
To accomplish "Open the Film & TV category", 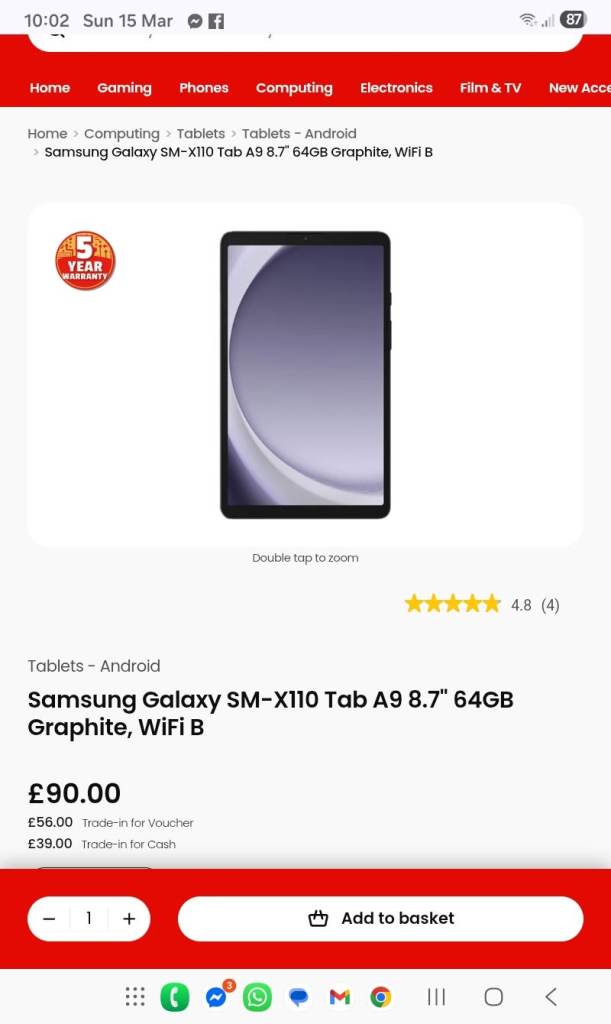I will coord(490,88).
